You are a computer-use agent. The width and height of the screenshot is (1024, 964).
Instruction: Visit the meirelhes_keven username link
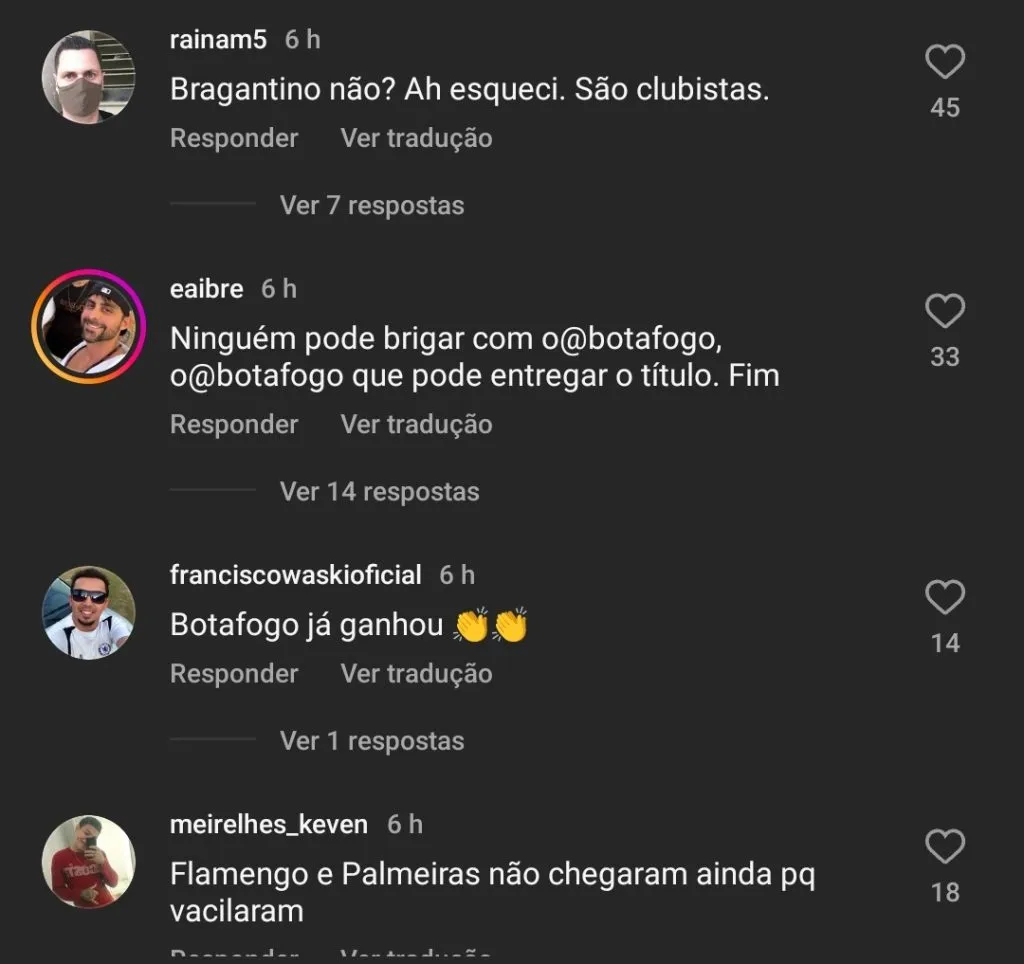click(269, 825)
